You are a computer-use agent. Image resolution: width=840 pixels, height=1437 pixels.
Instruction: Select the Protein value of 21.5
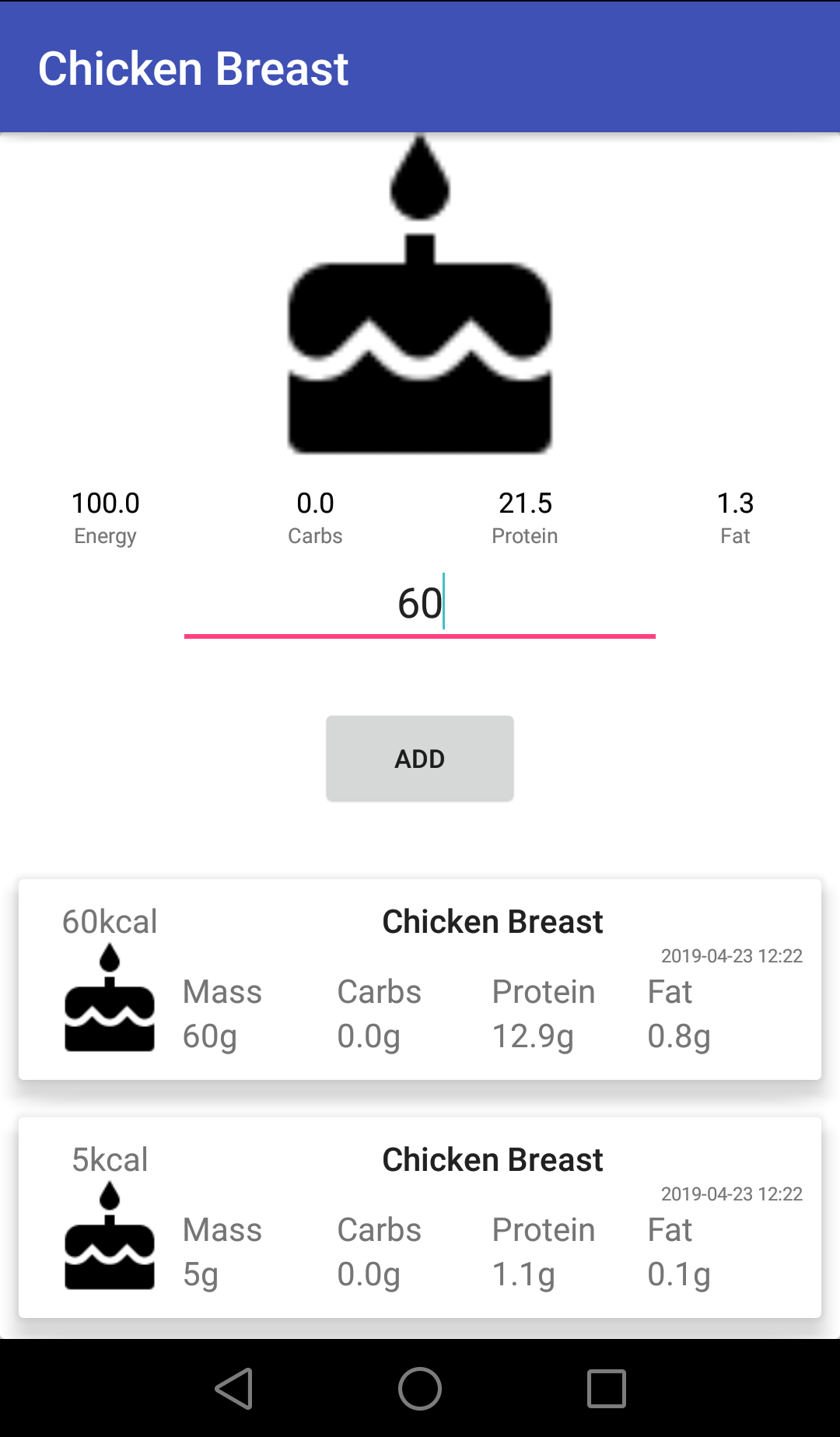click(x=525, y=503)
